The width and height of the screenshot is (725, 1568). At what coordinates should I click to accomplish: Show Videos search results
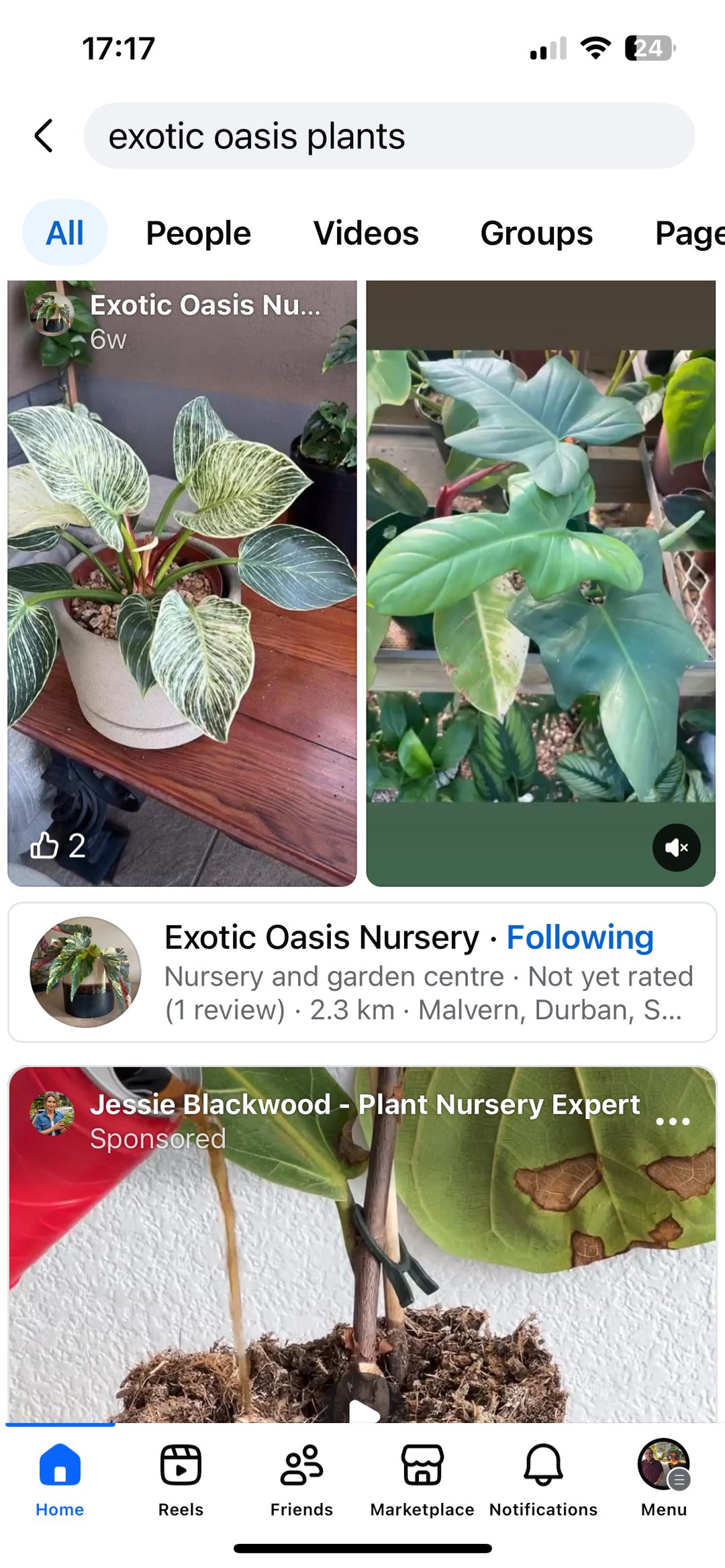pyautogui.click(x=366, y=233)
